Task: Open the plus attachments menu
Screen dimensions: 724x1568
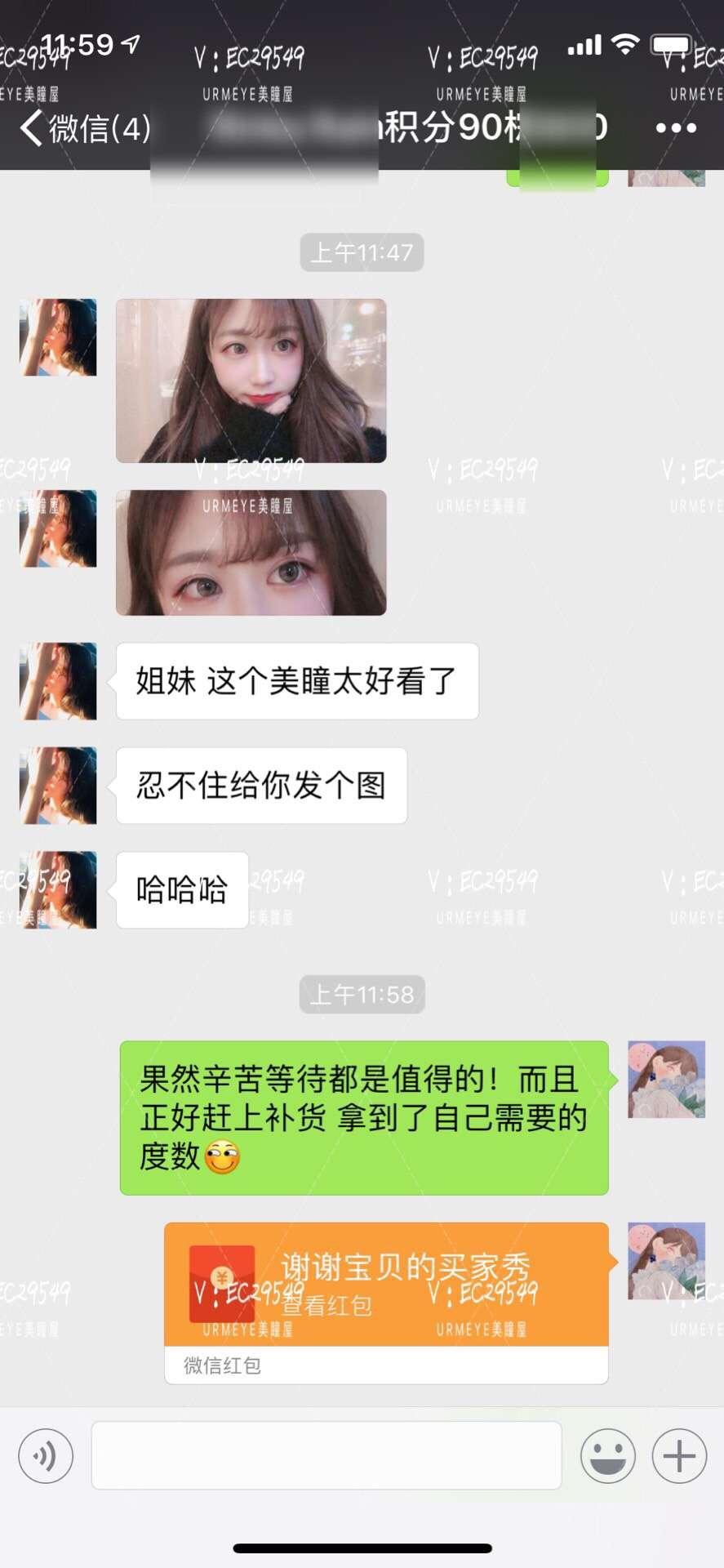Action: pos(679,1456)
